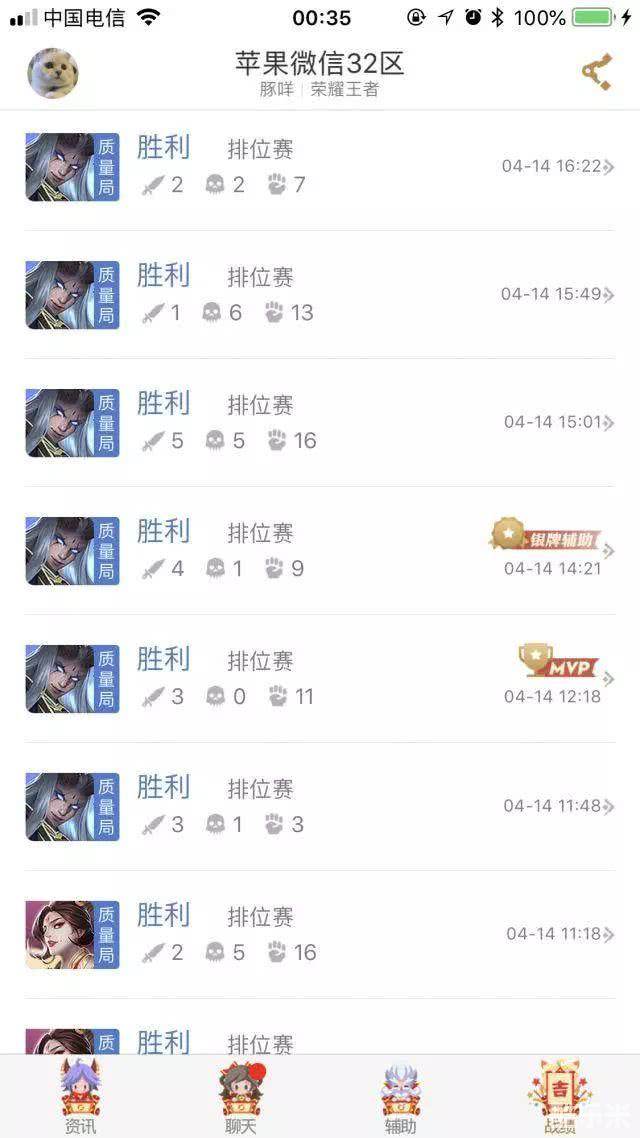The image size is (640, 1138).
Task: View the MVP match from 04-14 12:18
Action: pos(320,678)
